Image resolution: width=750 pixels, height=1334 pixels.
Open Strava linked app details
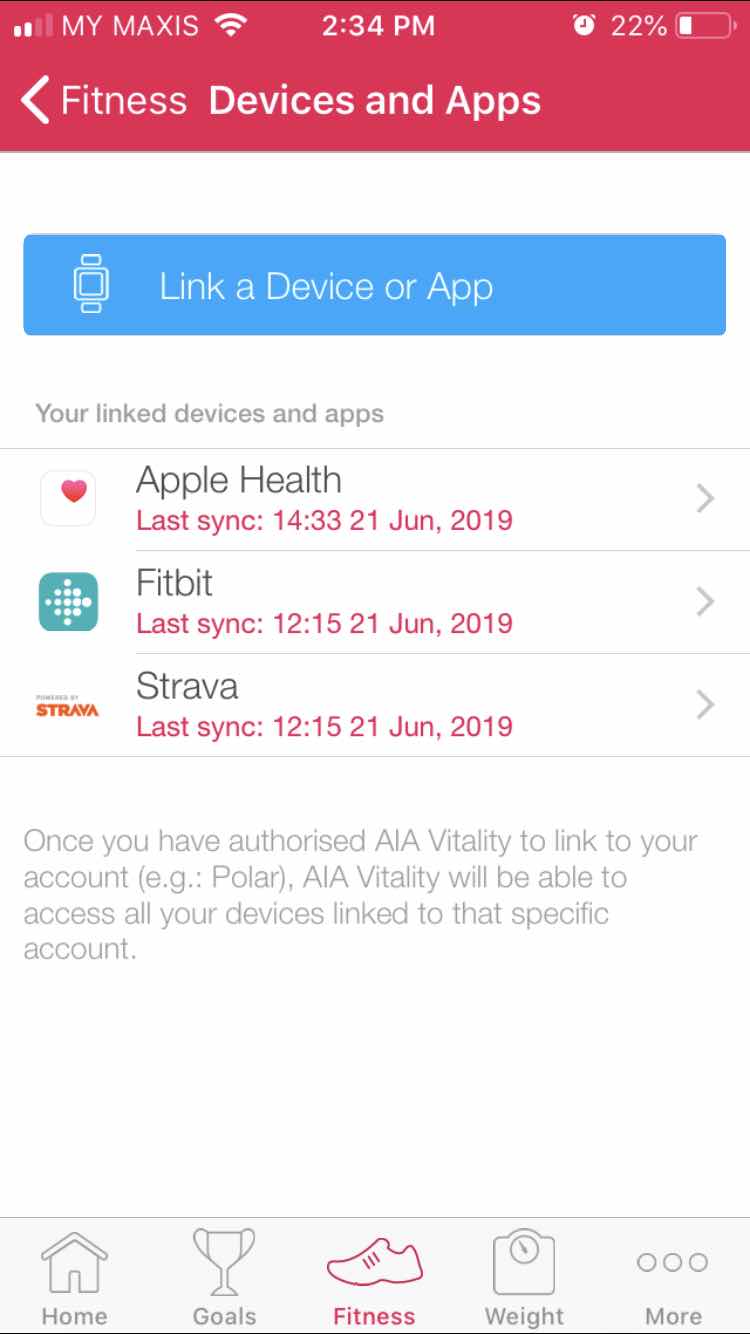tap(375, 705)
